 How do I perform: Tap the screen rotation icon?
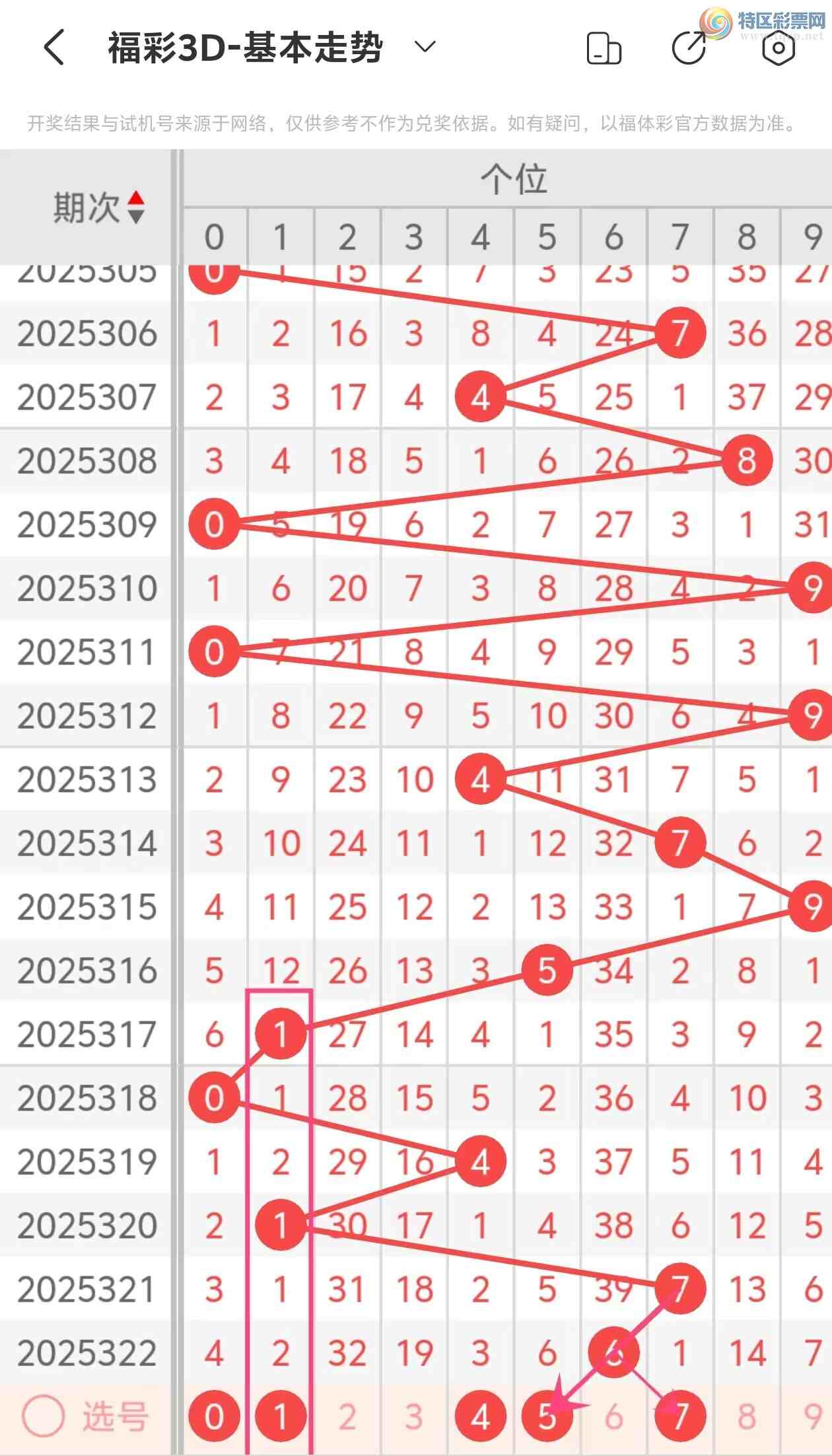pos(604,48)
